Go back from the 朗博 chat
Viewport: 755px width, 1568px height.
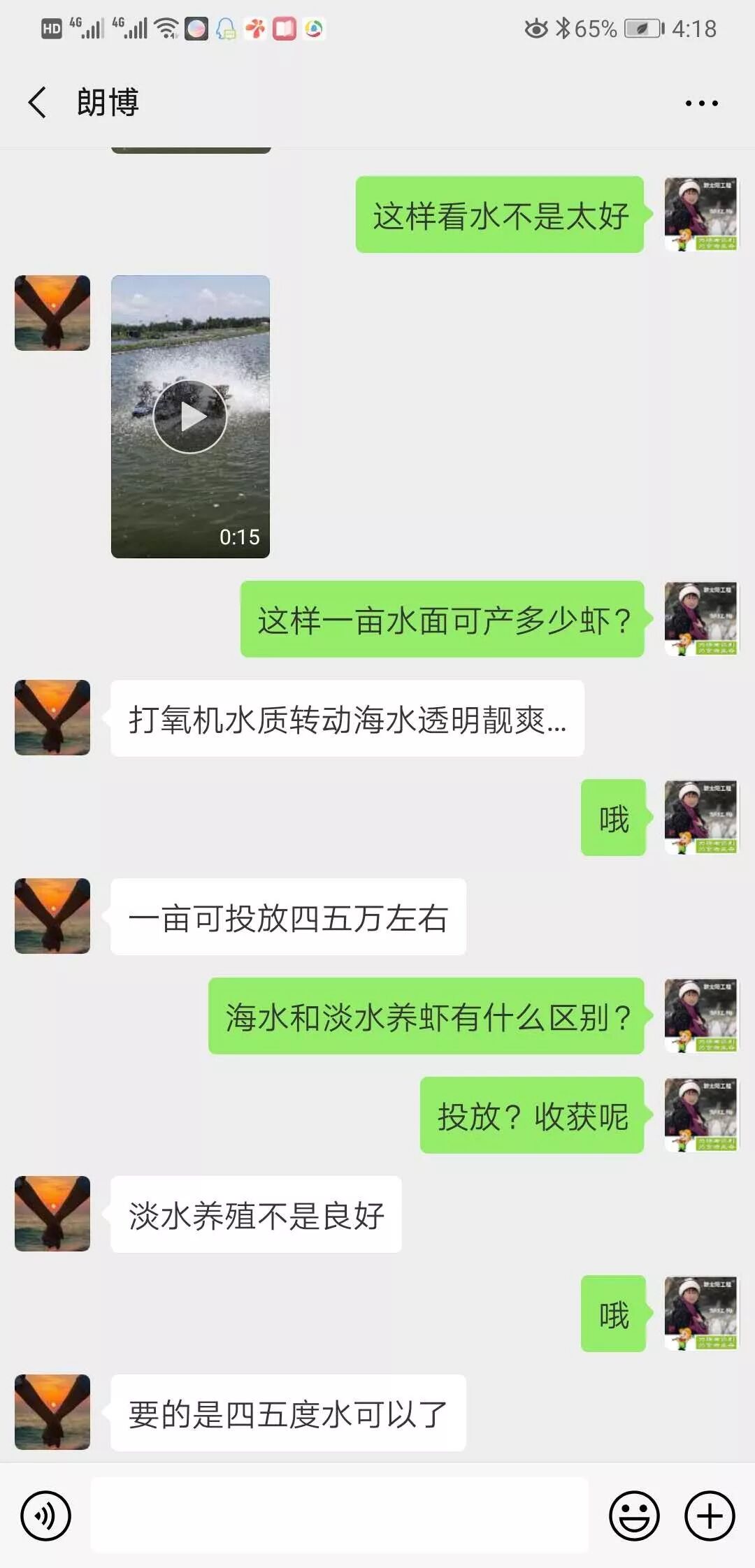(38, 103)
